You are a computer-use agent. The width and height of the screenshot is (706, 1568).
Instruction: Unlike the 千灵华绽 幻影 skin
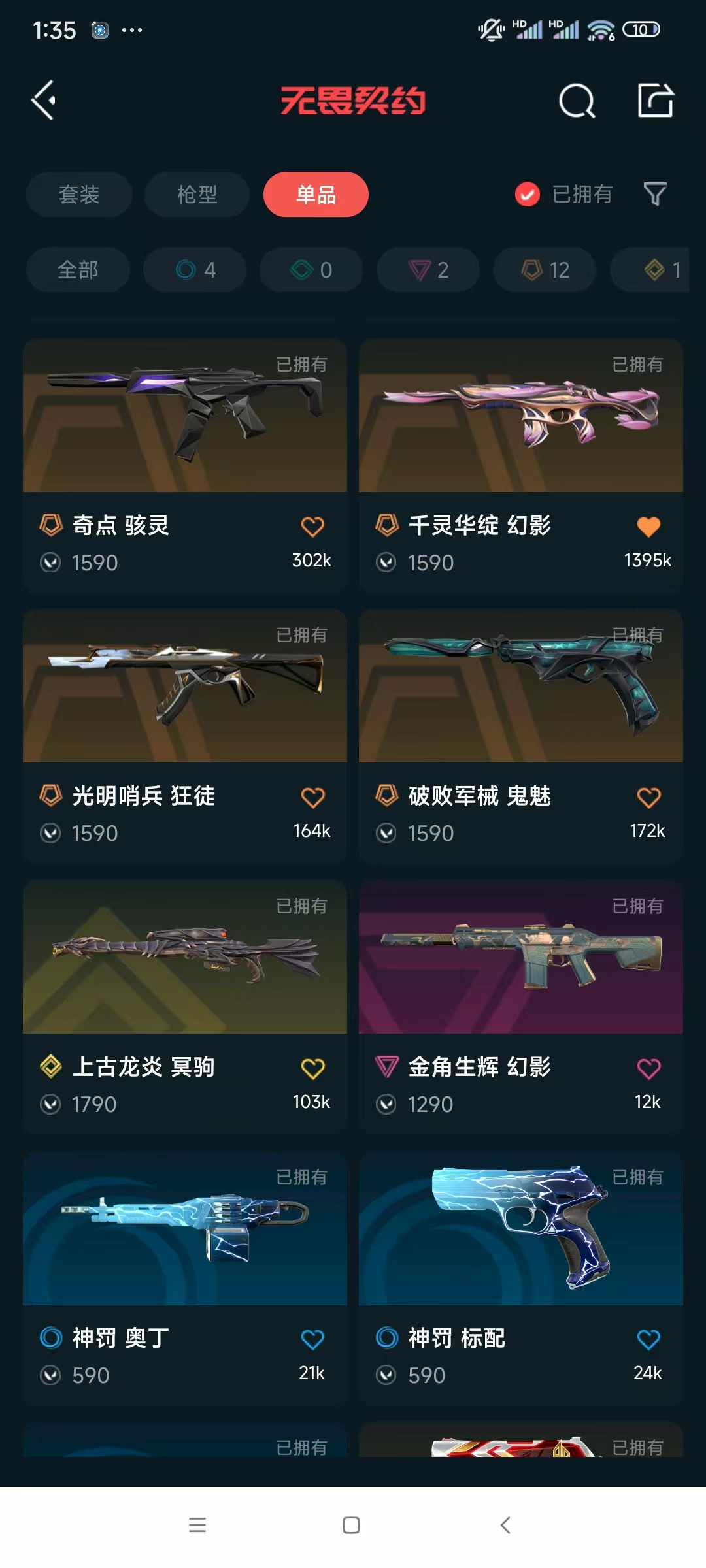click(x=648, y=527)
